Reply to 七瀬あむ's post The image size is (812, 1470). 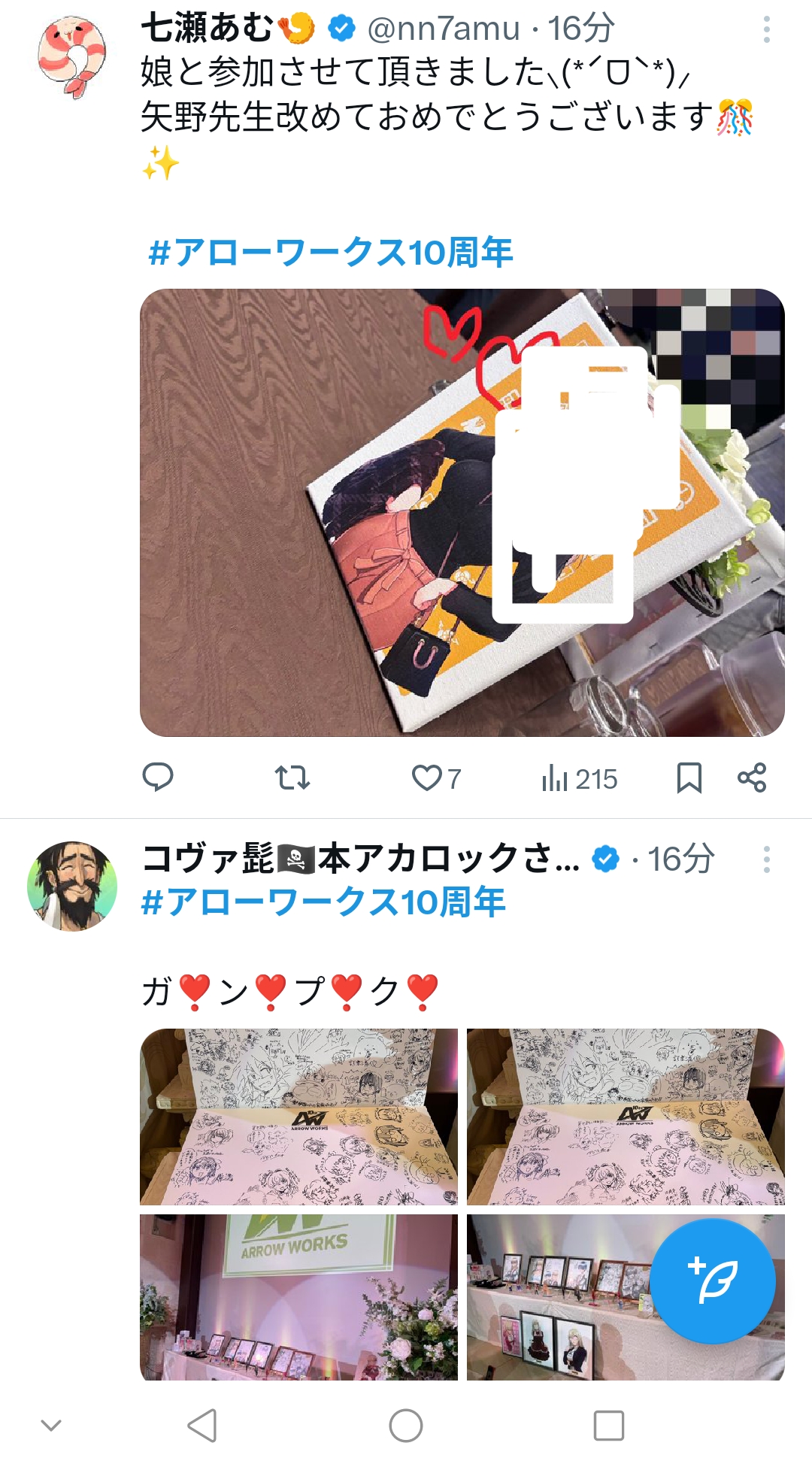click(x=158, y=777)
